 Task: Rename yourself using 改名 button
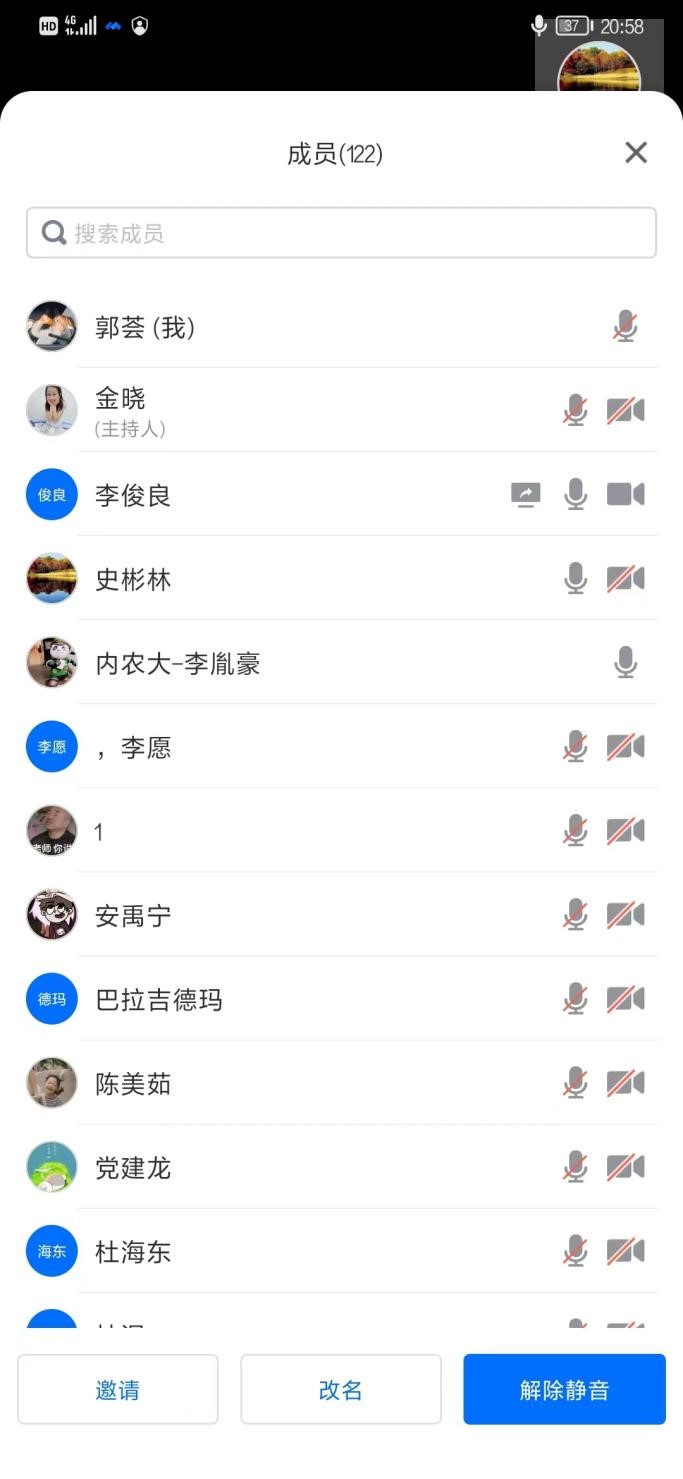tap(341, 1389)
